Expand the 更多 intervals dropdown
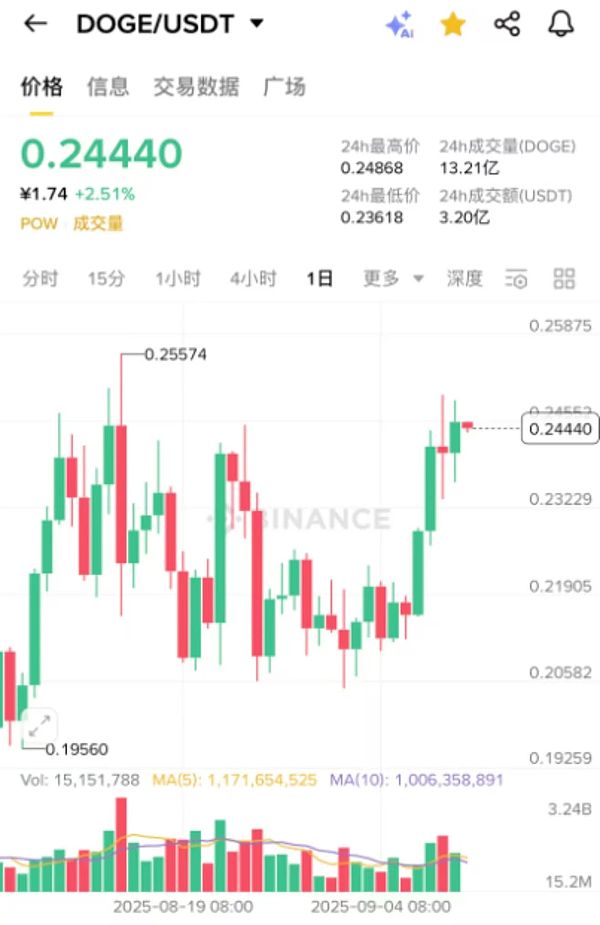 (393, 279)
